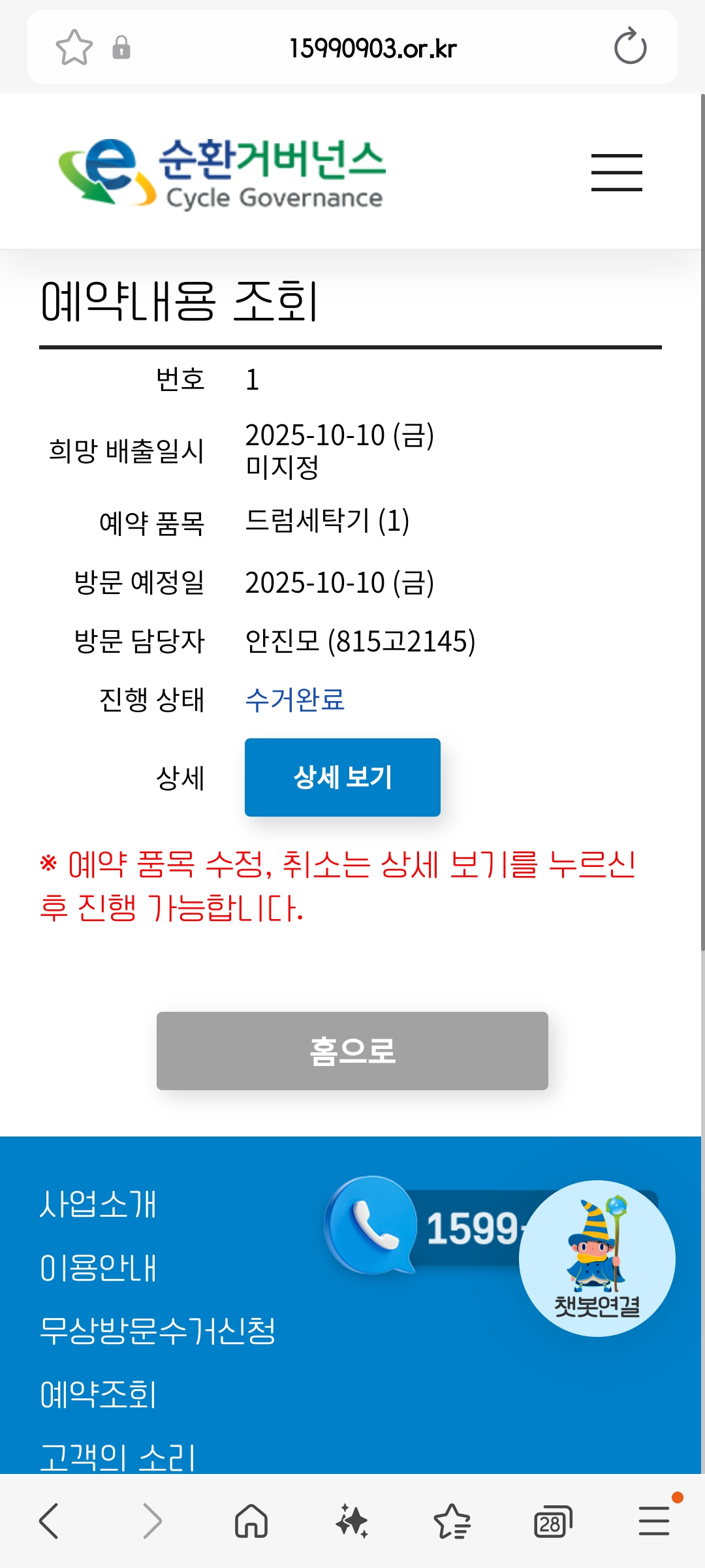705x1568 pixels.
Task: Open the browser AI sparkle tool
Action: (x=352, y=1521)
